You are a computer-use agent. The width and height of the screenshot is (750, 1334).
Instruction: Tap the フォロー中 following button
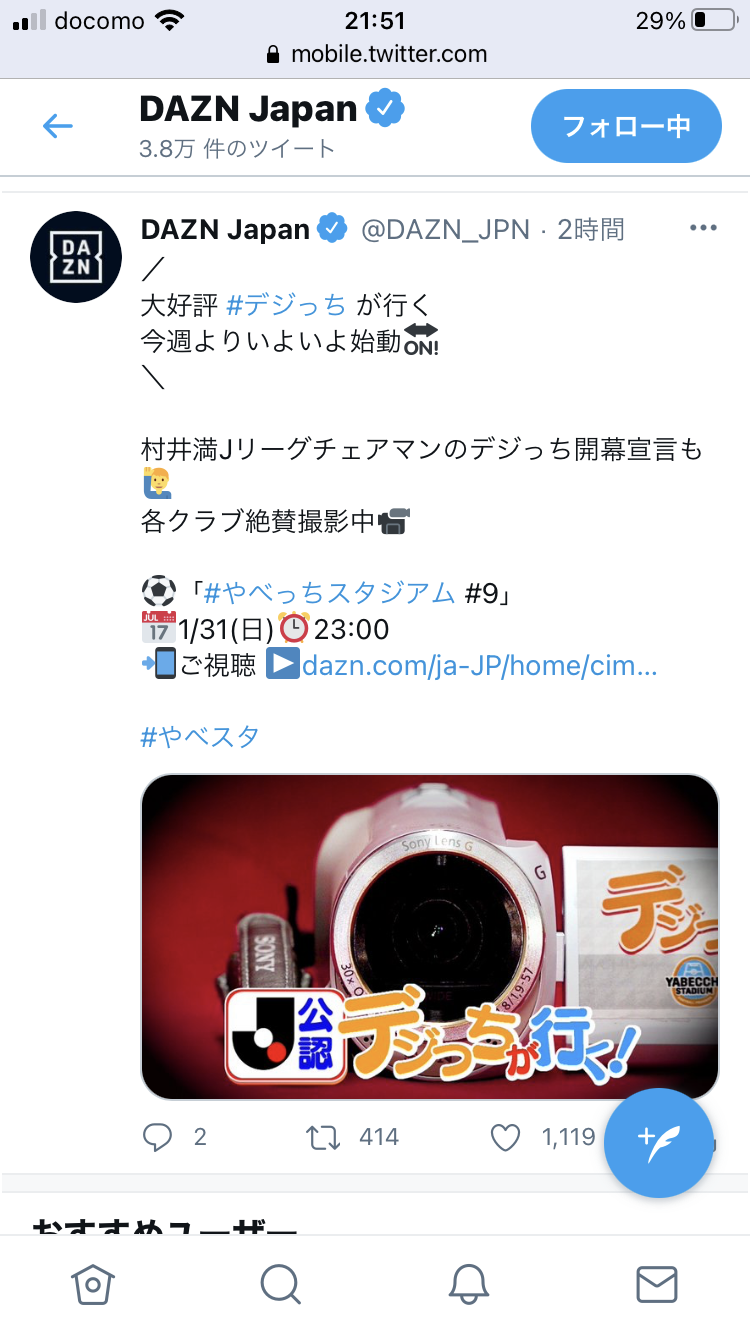pyautogui.click(x=626, y=126)
